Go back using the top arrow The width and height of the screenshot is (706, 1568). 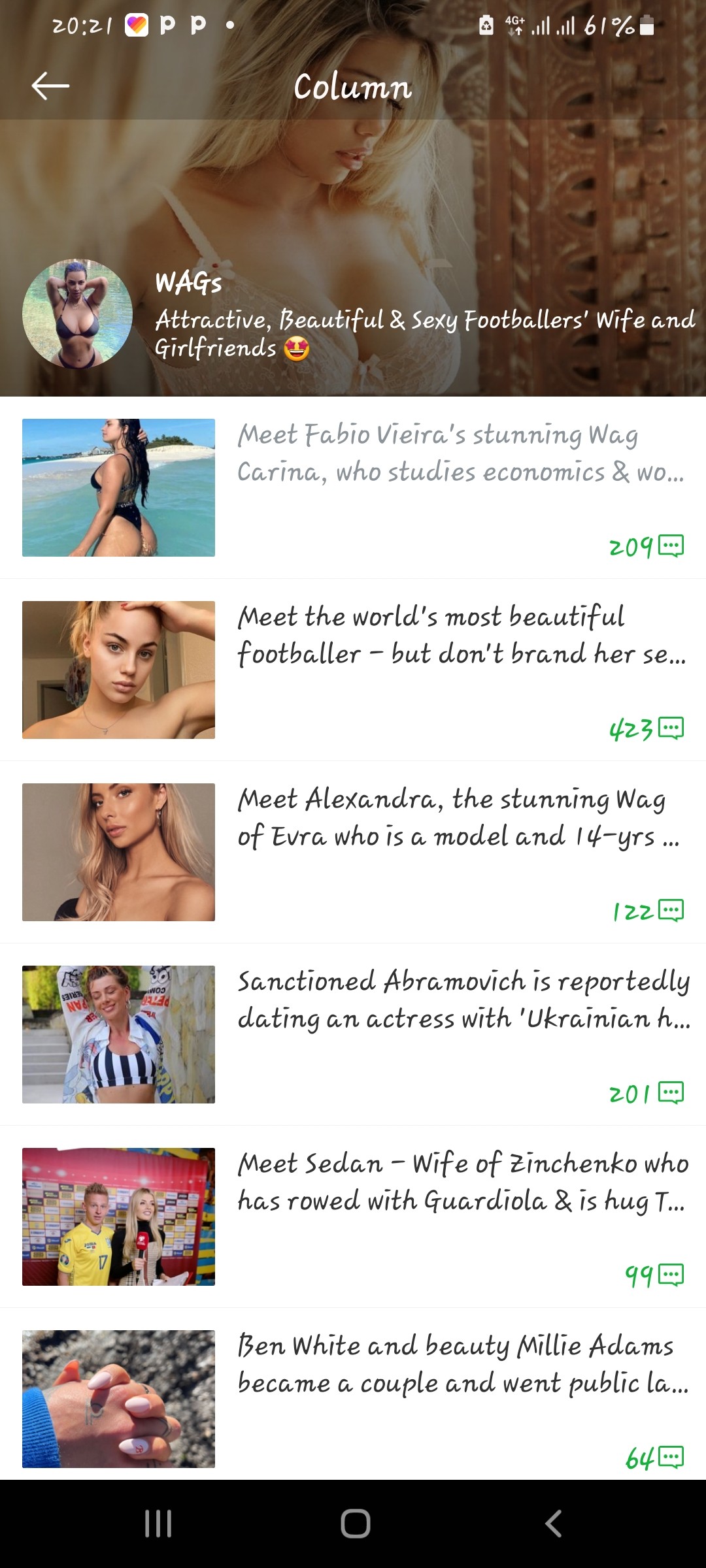[x=50, y=86]
